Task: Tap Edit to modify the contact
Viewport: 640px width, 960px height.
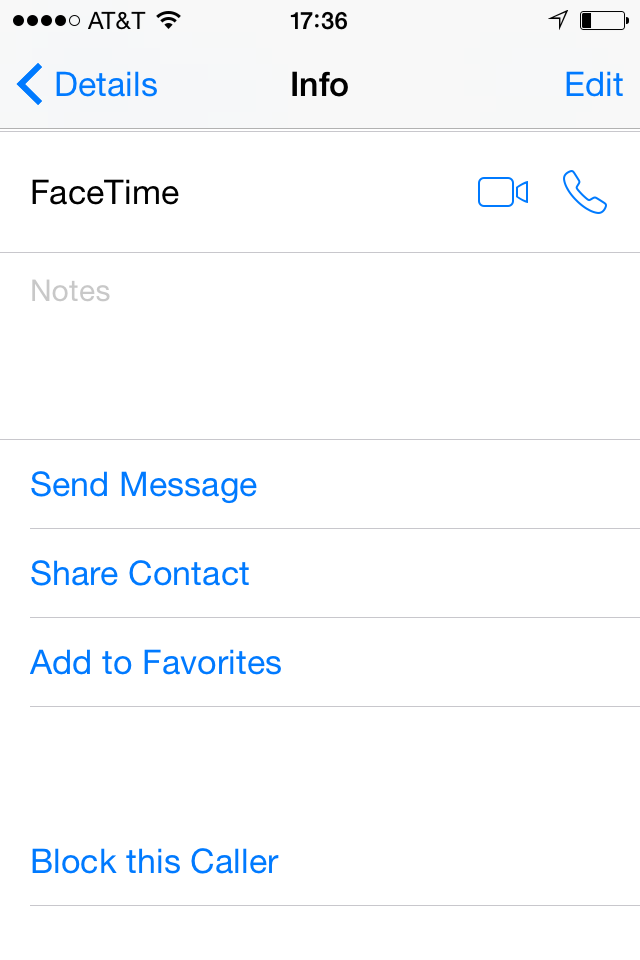Action: 593,85
